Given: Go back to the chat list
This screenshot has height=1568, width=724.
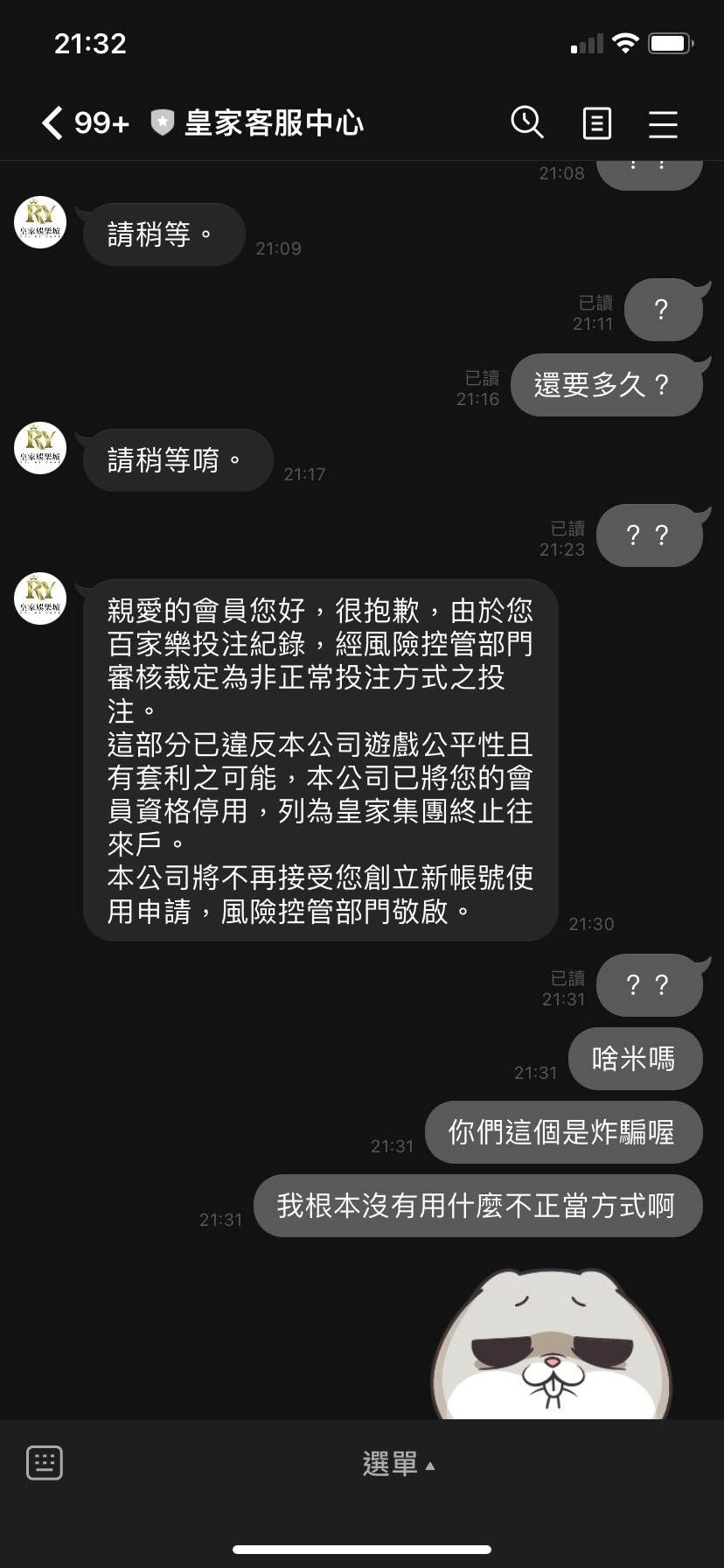Looking at the screenshot, I should point(52,123).
